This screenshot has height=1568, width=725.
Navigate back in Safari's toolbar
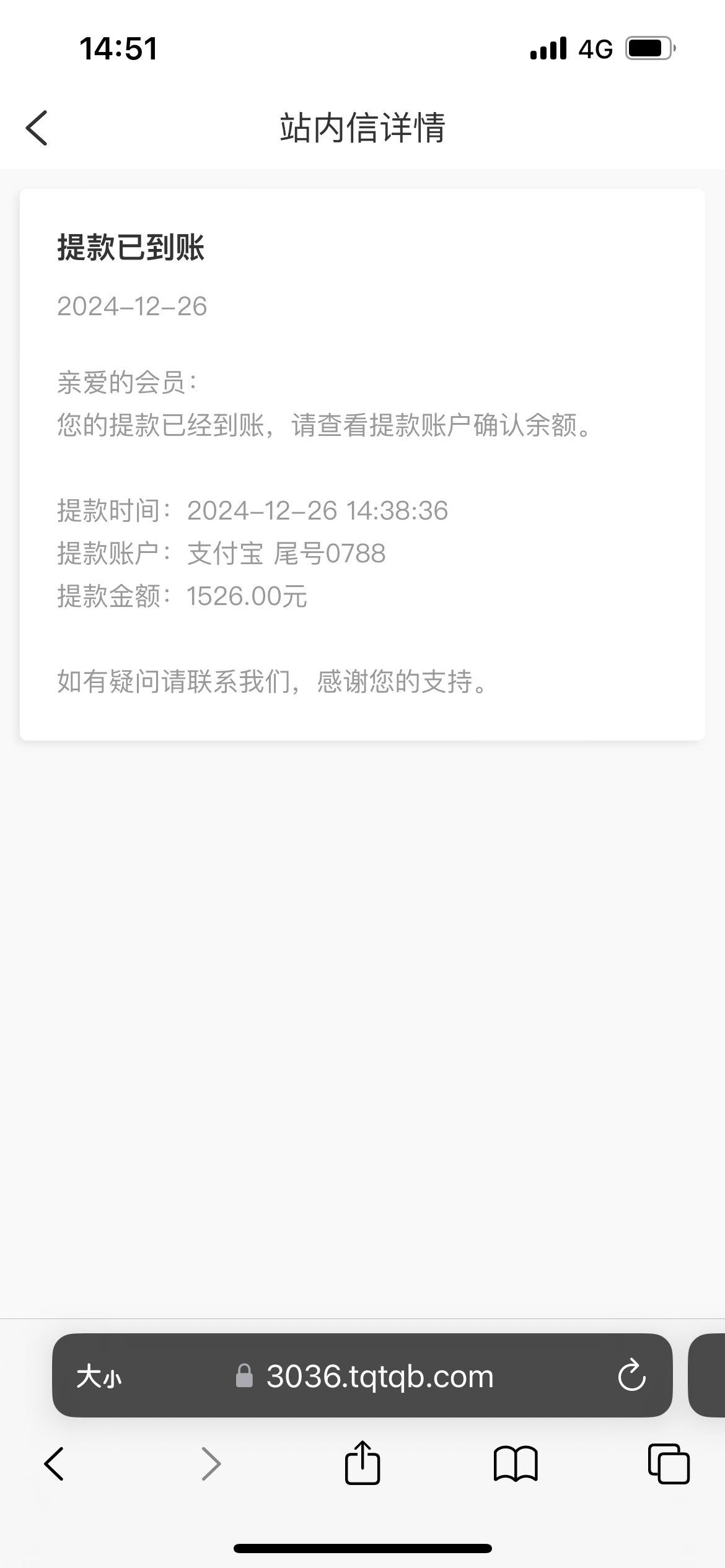pos(55,1464)
